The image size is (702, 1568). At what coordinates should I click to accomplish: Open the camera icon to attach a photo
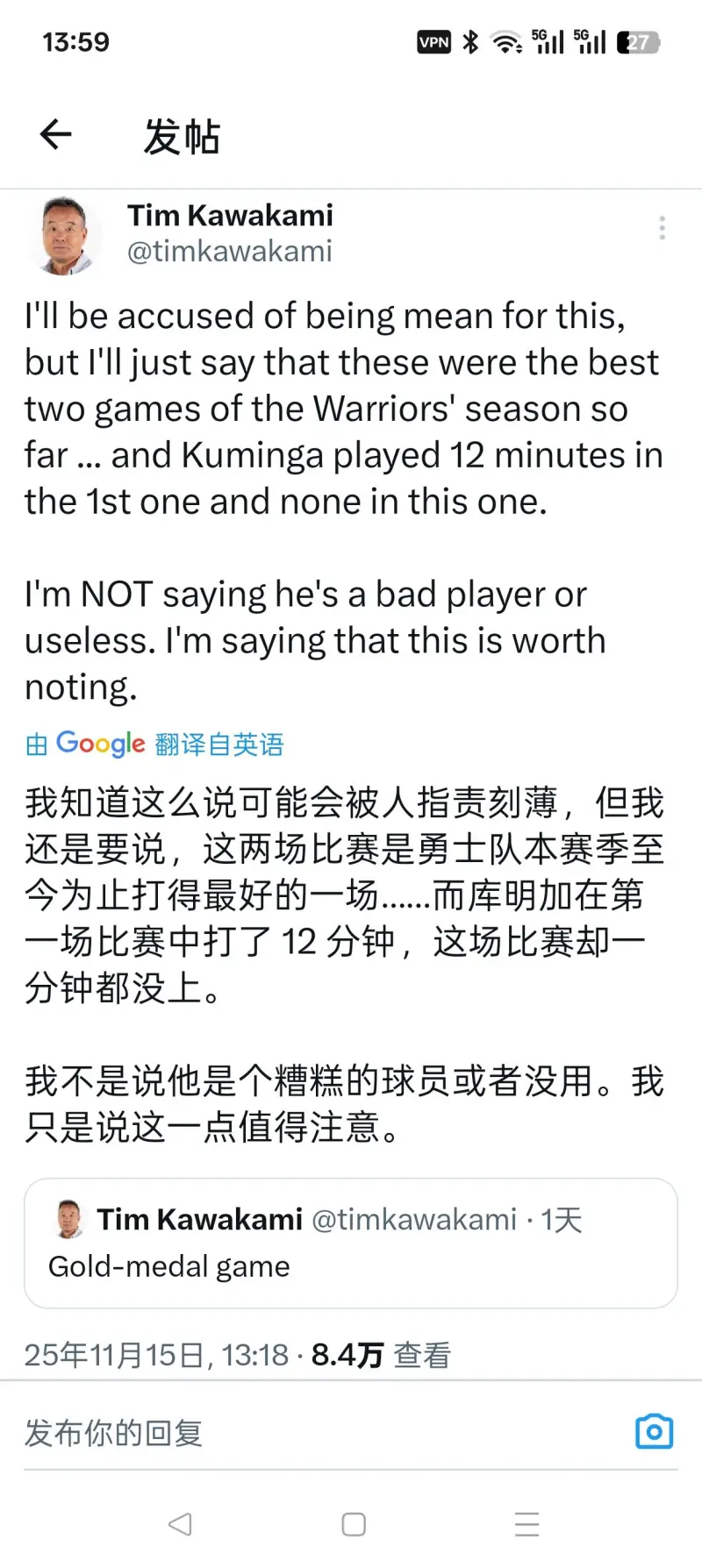point(654,1431)
